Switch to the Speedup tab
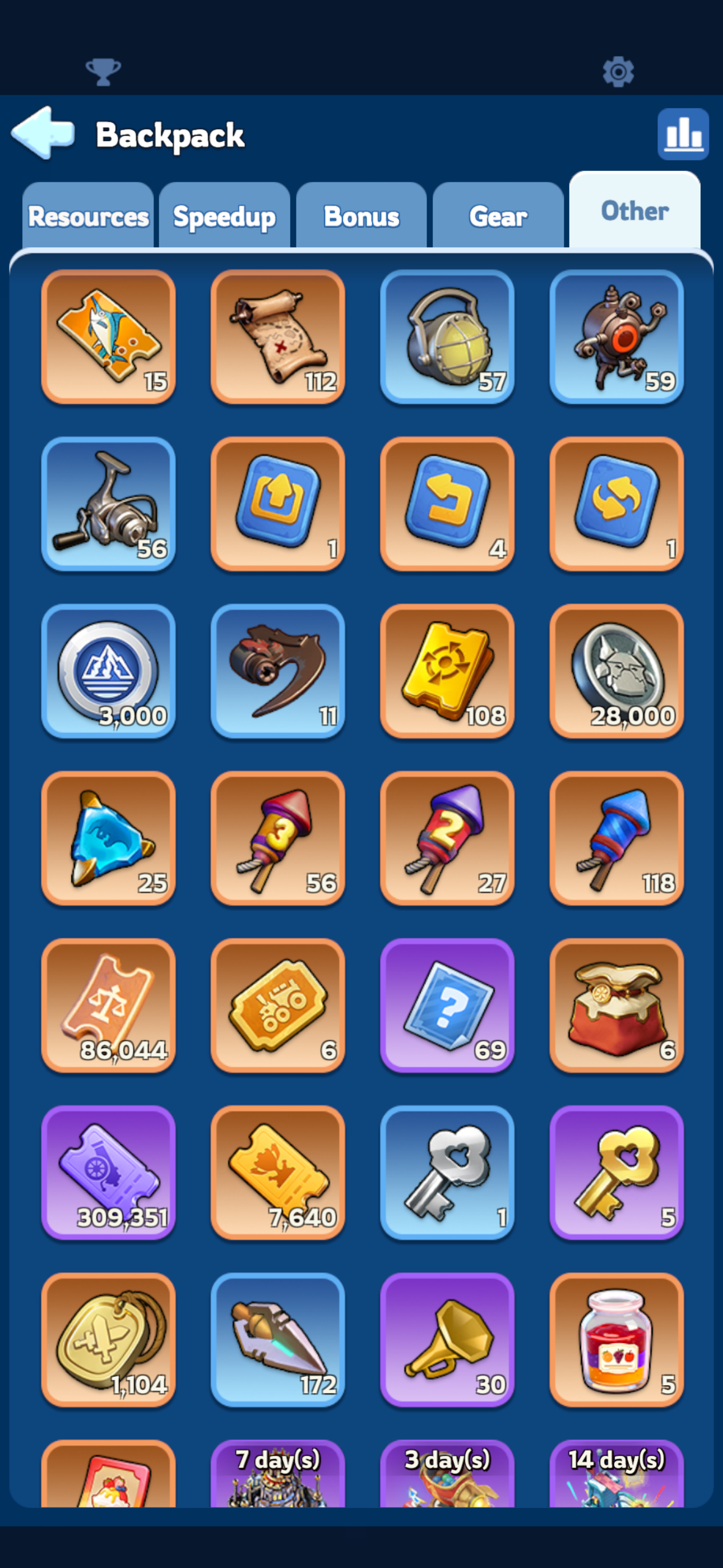Image resolution: width=723 pixels, height=1568 pixels. [225, 216]
